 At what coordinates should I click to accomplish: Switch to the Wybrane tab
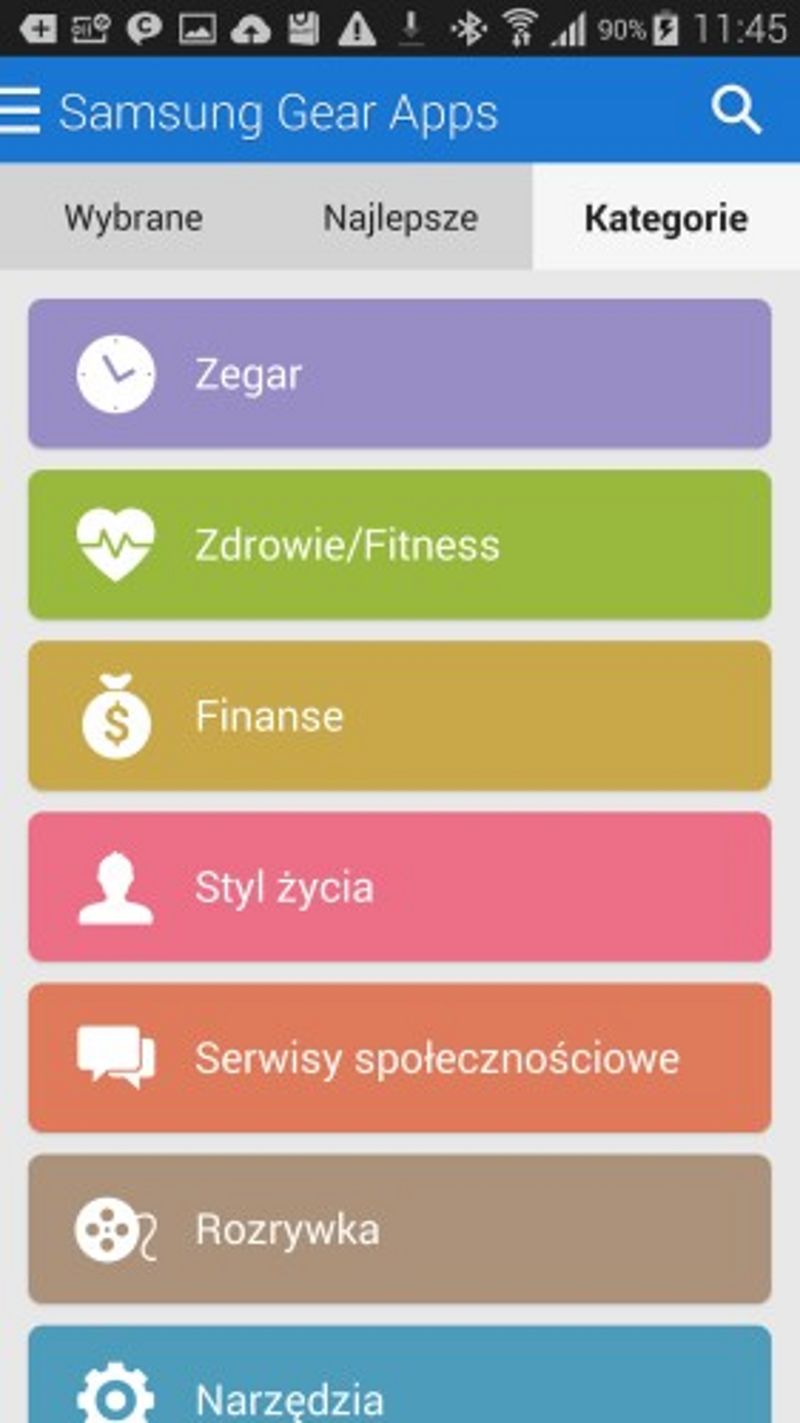pyautogui.click(x=133, y=217)
